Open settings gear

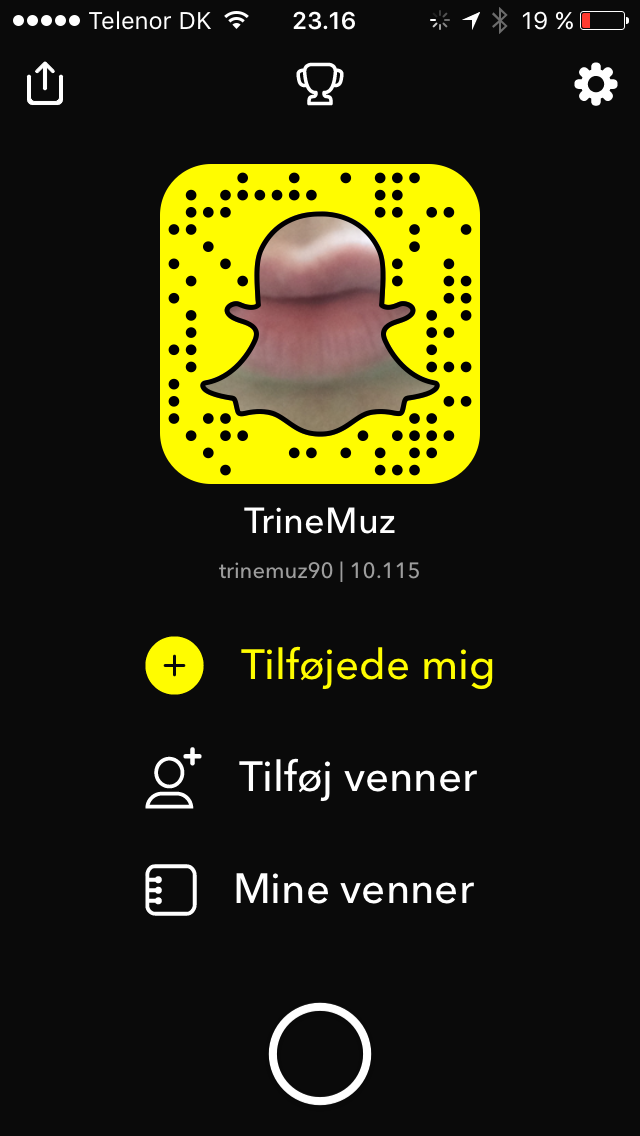596,85
